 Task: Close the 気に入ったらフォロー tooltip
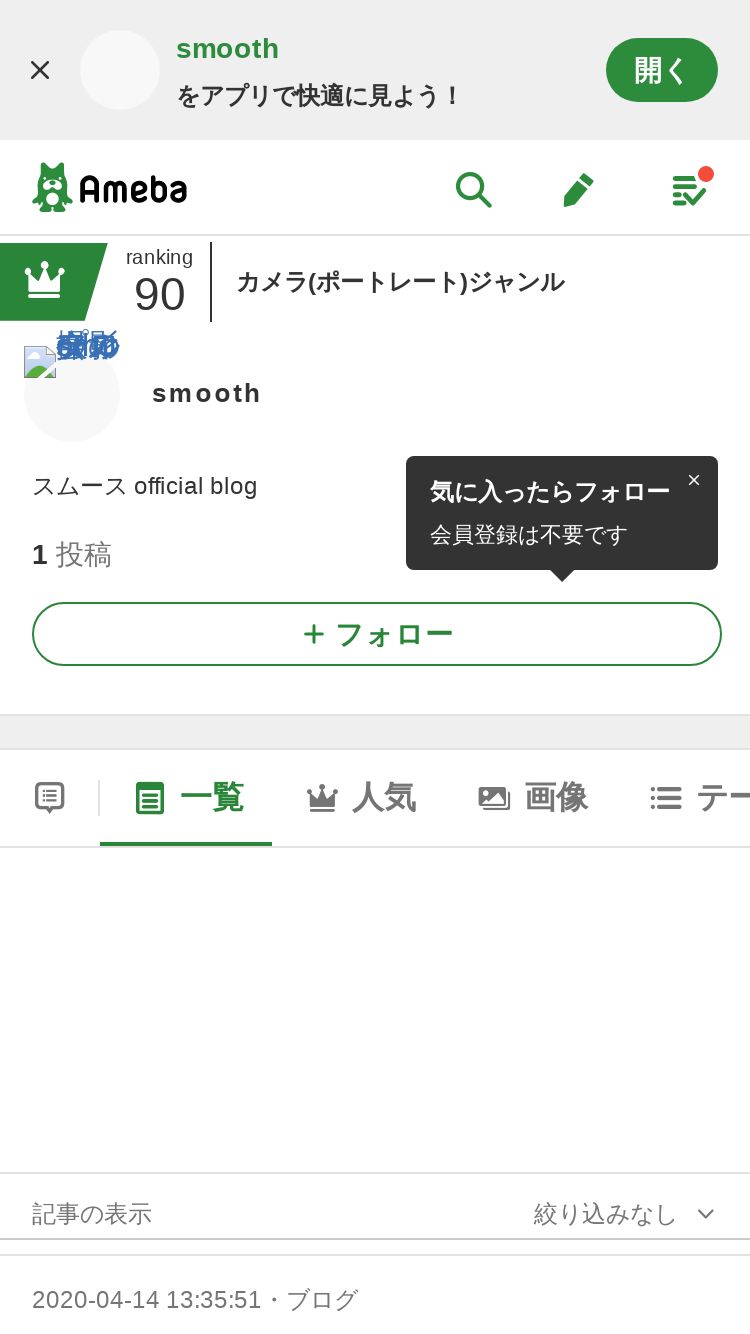pos(694,480)
